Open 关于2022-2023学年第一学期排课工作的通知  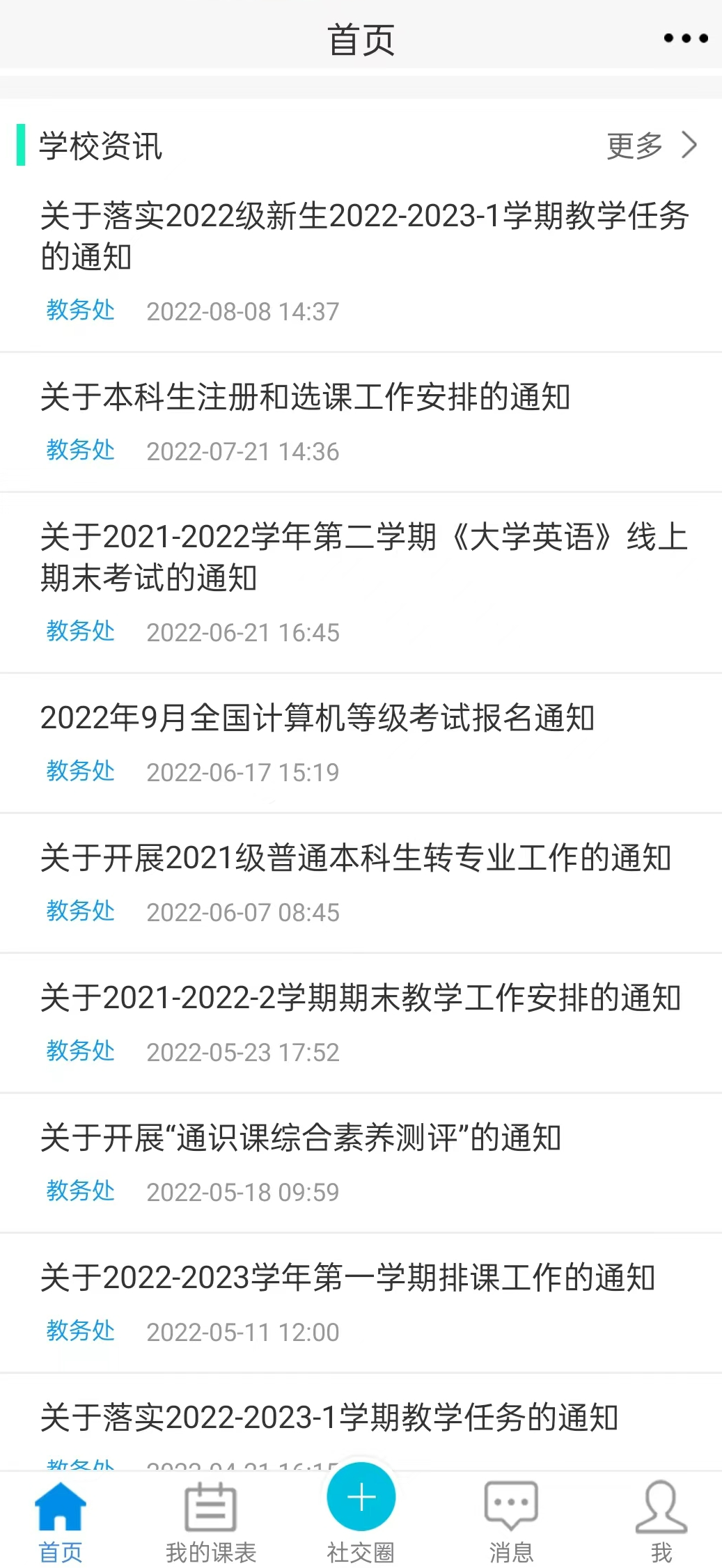click(x=347, y=1278)
